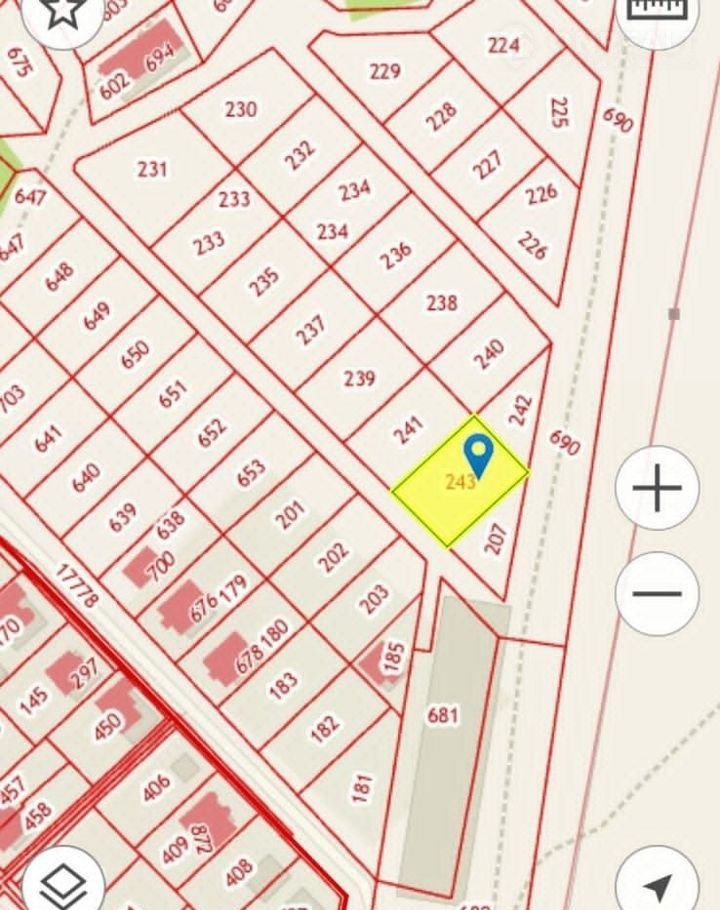Zoom out of the map

[x=657, y=593]
